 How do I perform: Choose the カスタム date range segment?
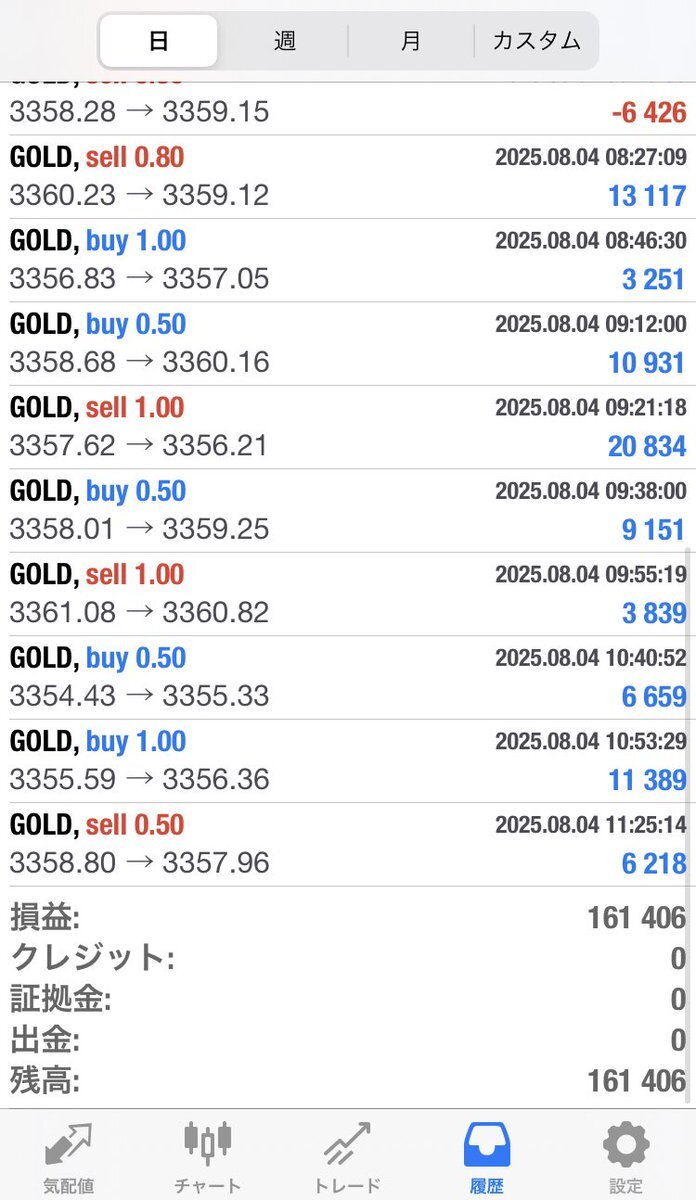536,41
